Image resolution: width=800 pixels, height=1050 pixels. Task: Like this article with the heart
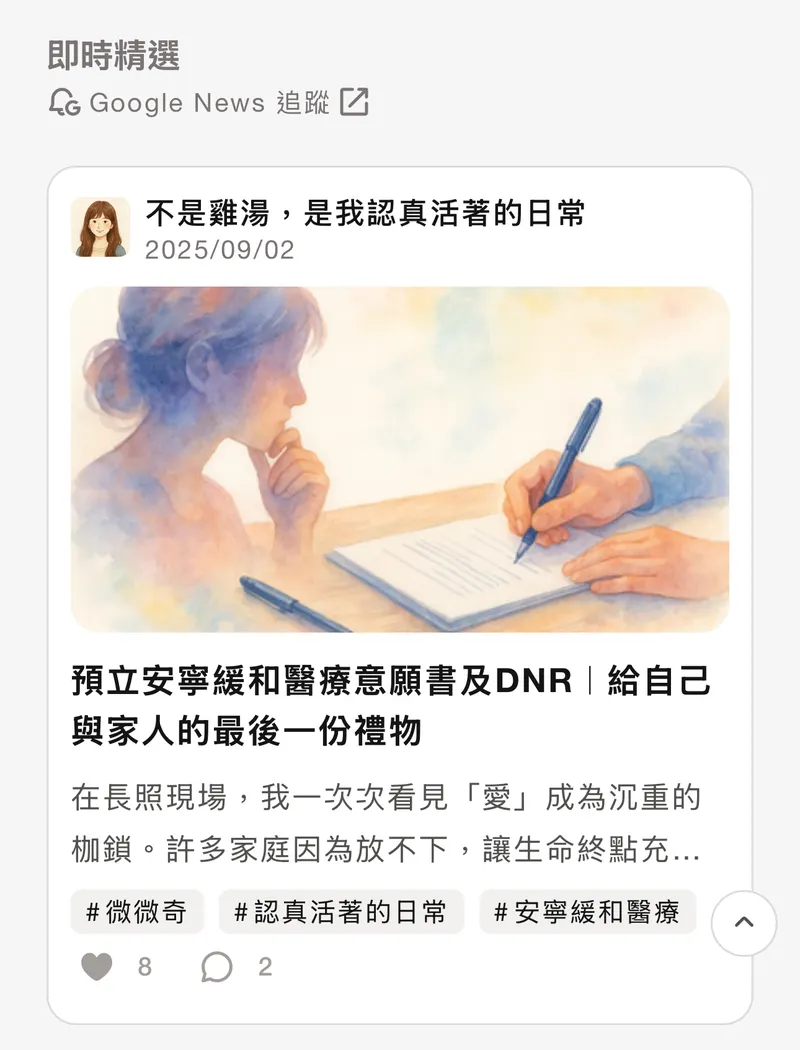click(x=97, y=967)
